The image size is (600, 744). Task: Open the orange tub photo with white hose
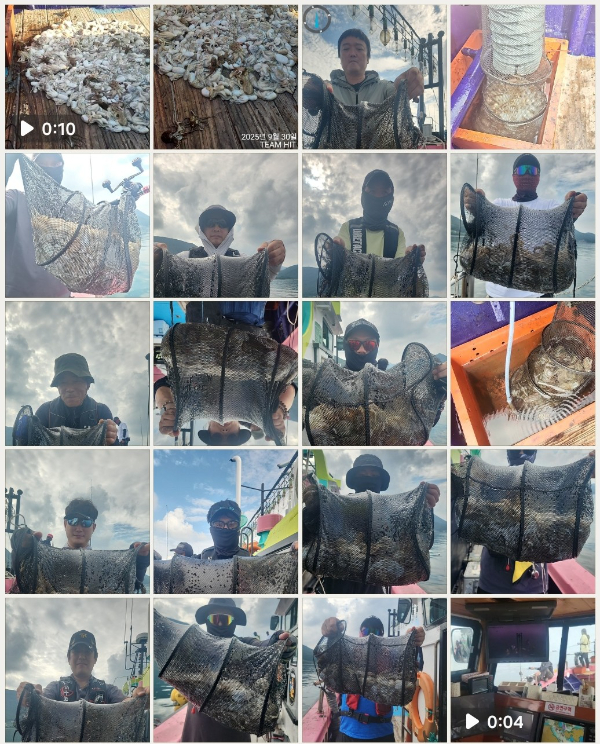click(x=523, y=373)
